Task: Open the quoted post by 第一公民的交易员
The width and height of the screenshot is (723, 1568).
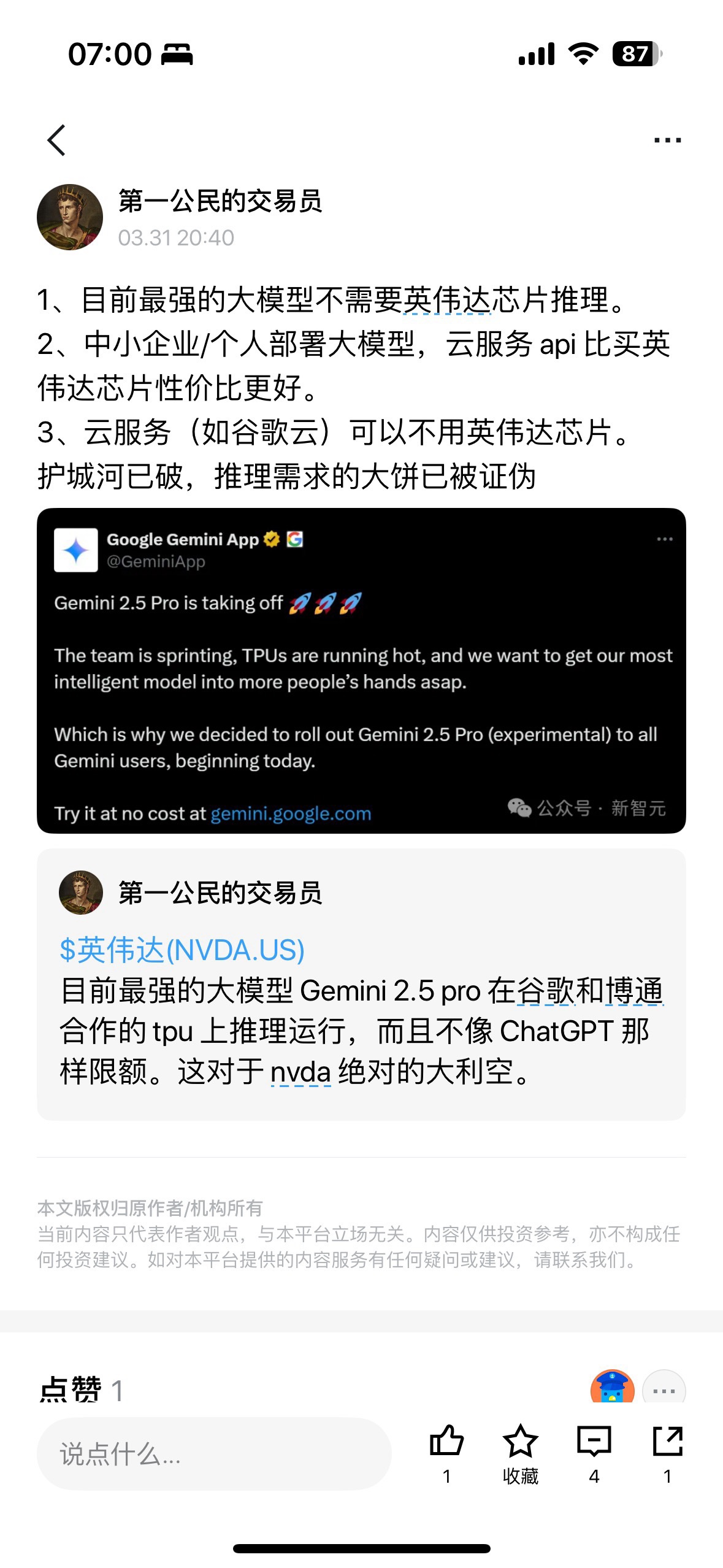Action: [361, 984]
